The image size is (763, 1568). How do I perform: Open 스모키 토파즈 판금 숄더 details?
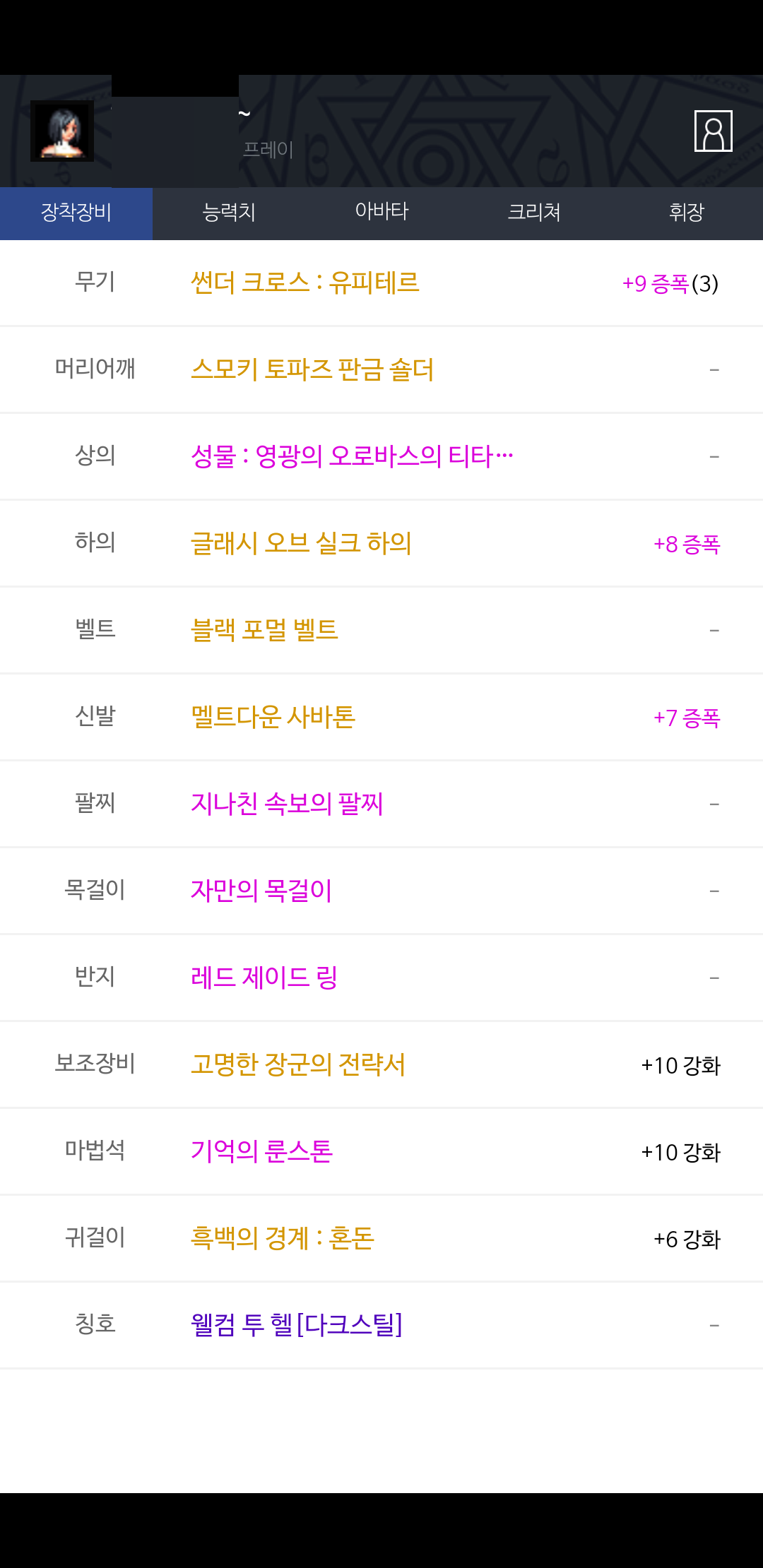coord(312,369)
